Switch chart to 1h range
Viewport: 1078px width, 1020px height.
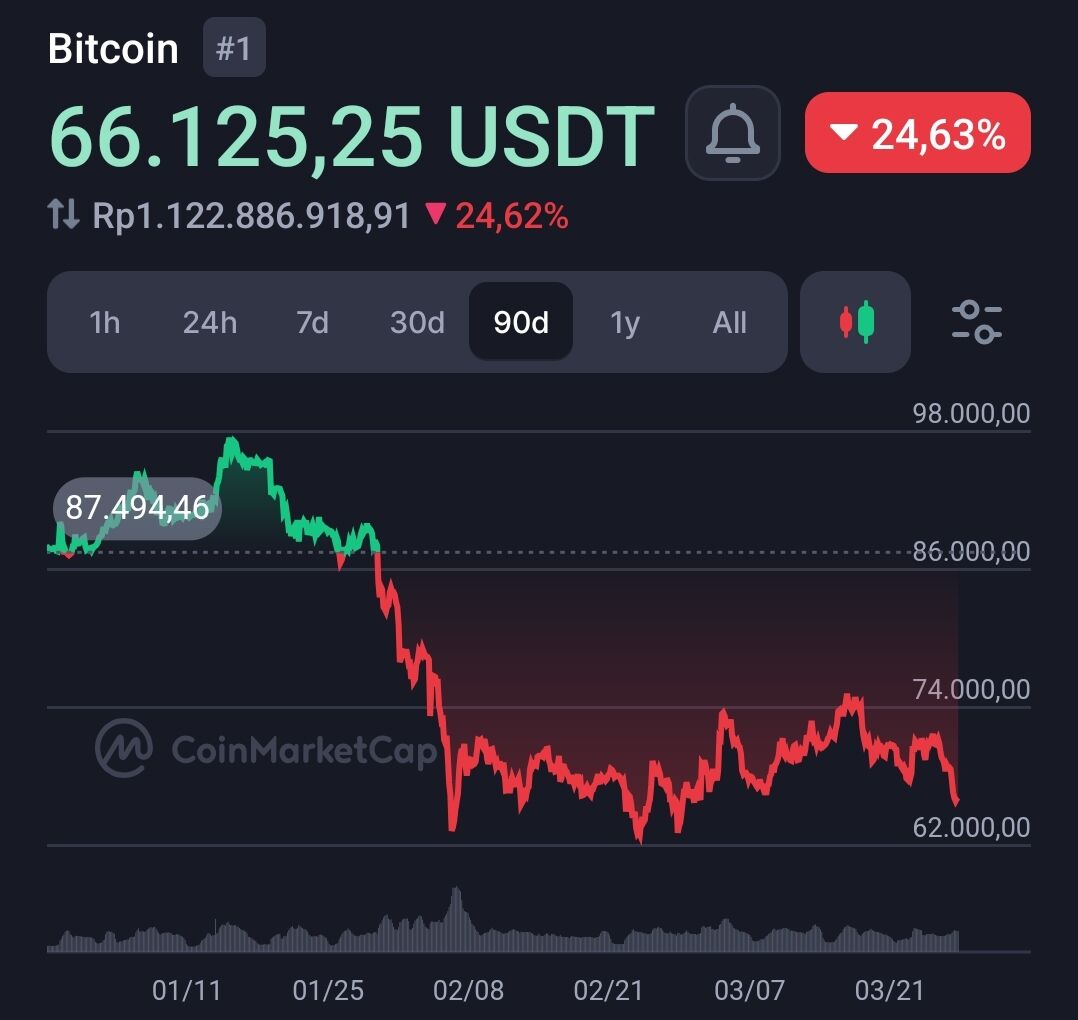tap(104, 322)
